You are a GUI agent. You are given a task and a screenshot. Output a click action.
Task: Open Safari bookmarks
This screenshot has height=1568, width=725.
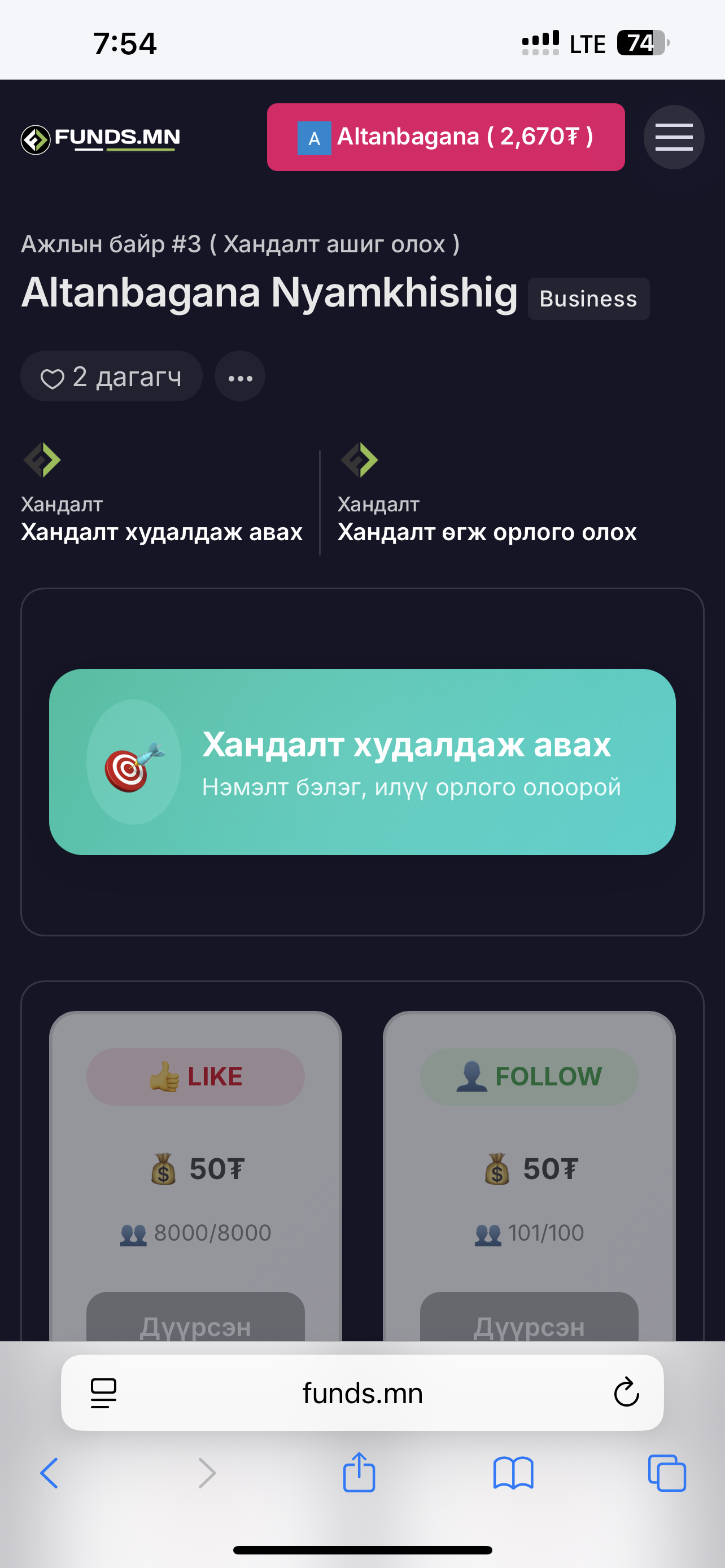pos(513,1473)
